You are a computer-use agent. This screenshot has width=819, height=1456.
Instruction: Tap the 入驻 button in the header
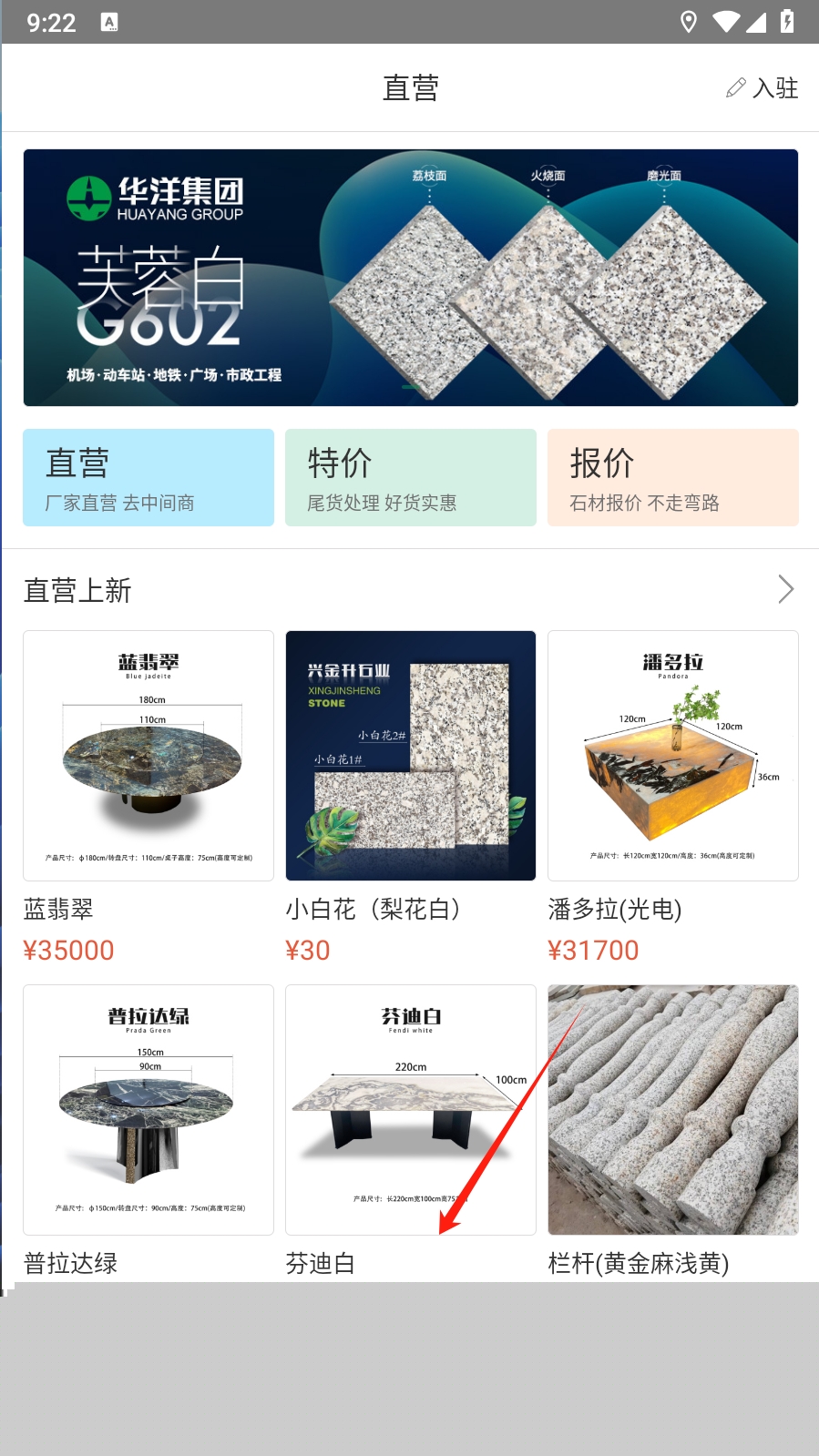tap(763, 88)
